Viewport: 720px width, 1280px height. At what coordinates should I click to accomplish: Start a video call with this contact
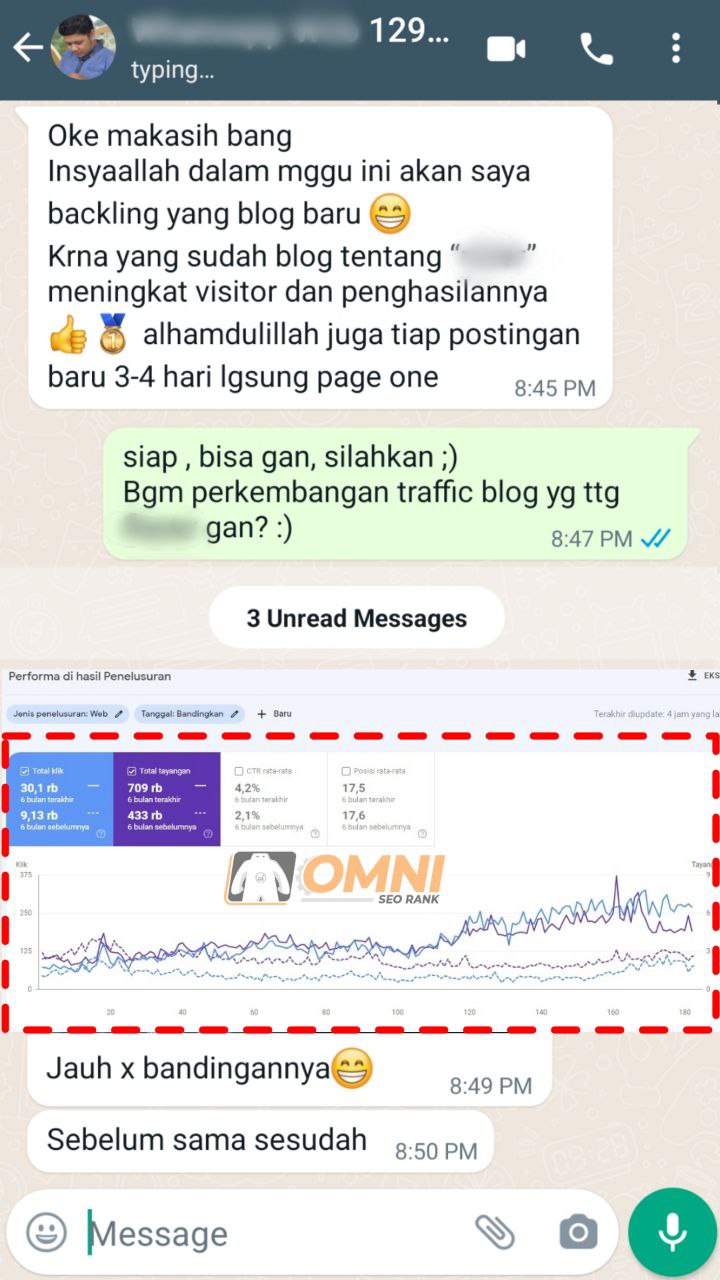pos(506,48)
